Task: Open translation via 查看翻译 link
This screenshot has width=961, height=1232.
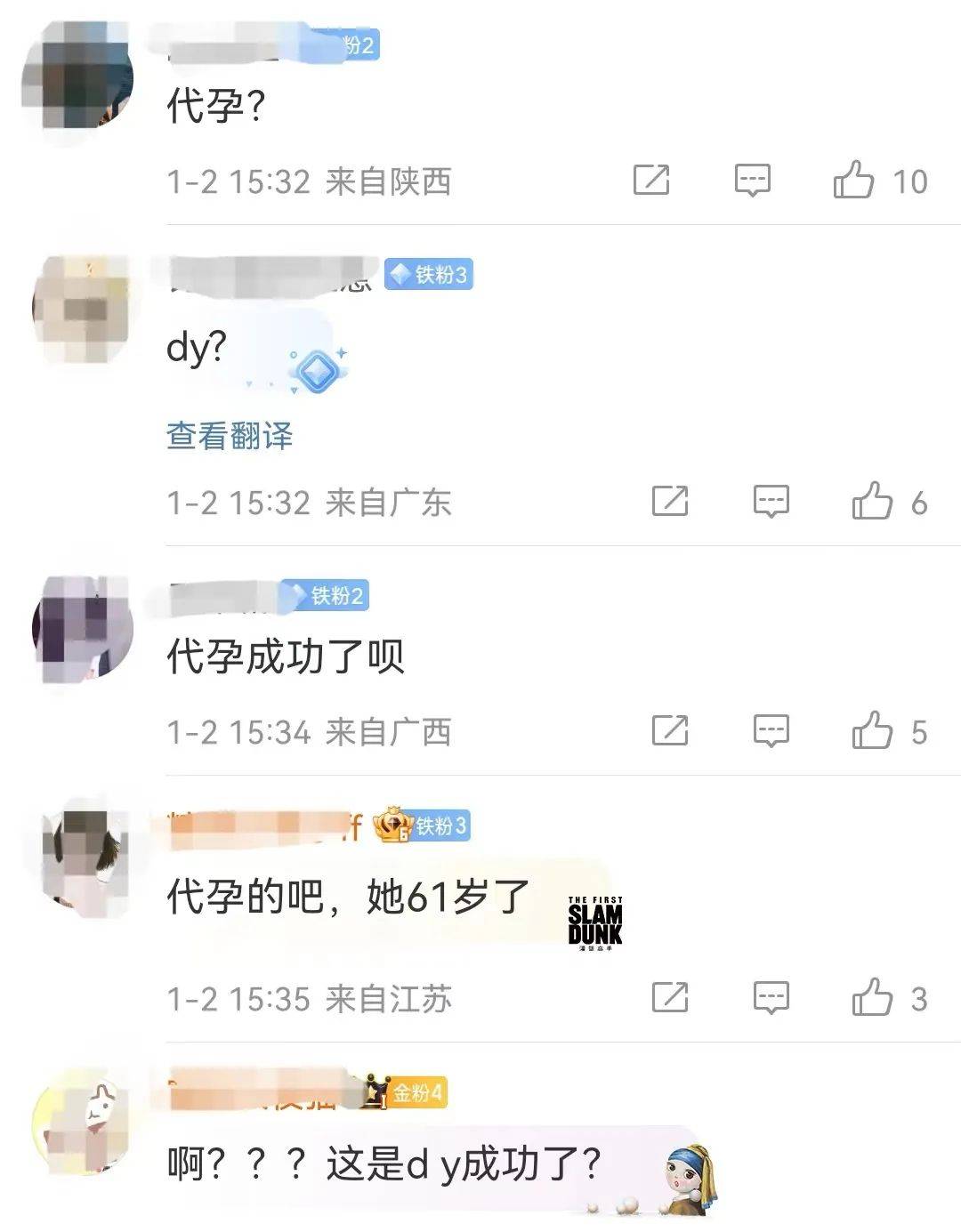Action: 230,436
